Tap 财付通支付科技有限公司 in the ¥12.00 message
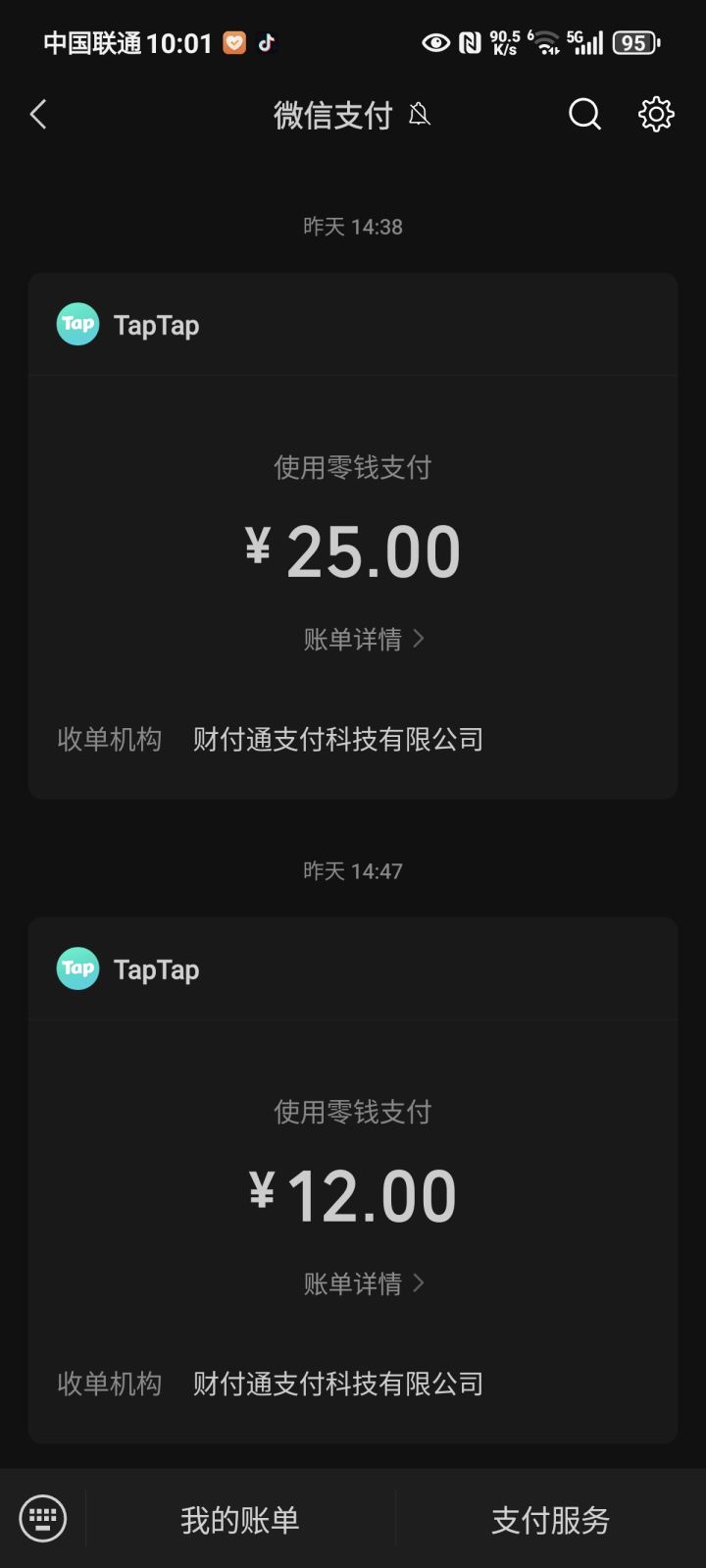706x1568 pixels. click(337, 1383)
